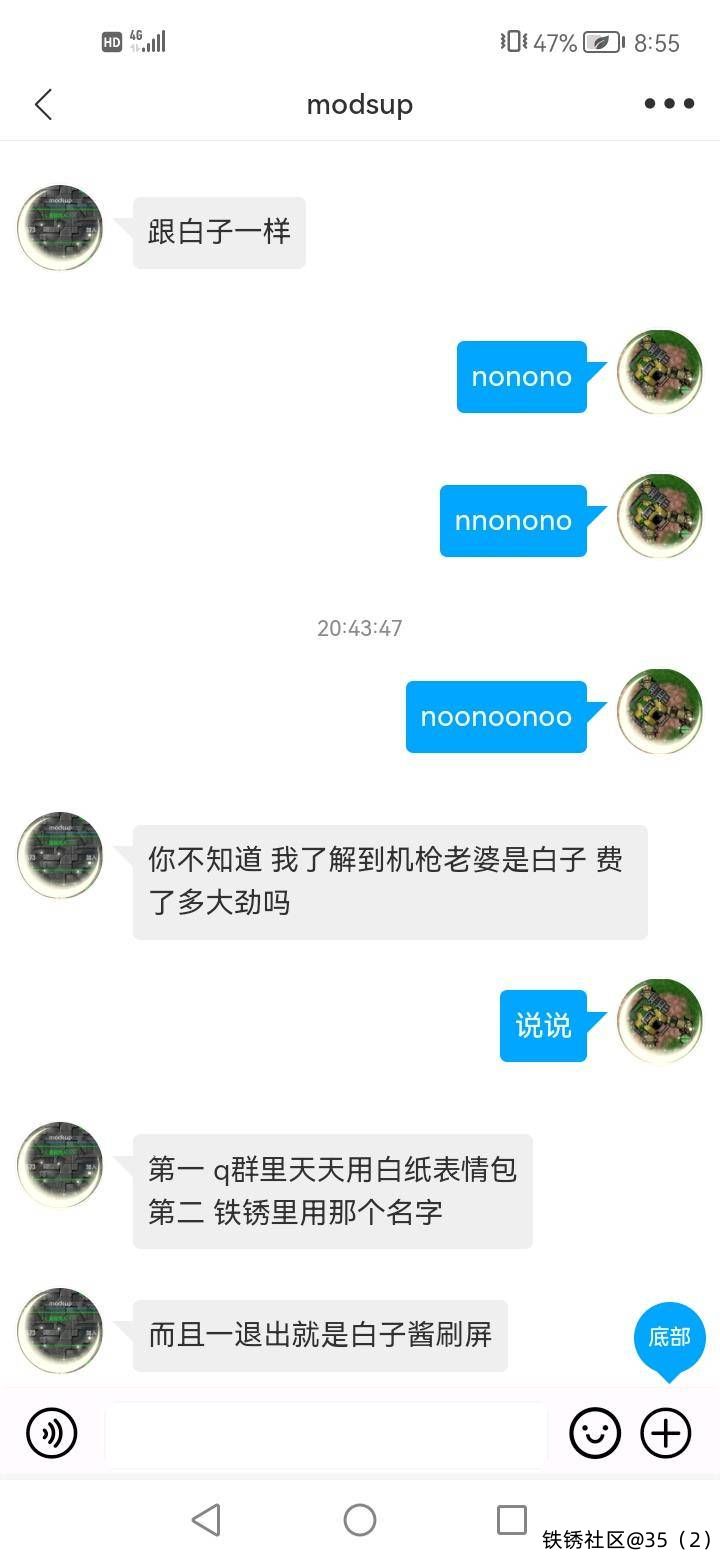Open my avatar next to nonono
This screenshot has height=1560, width=720.
(x=659, y=373)
